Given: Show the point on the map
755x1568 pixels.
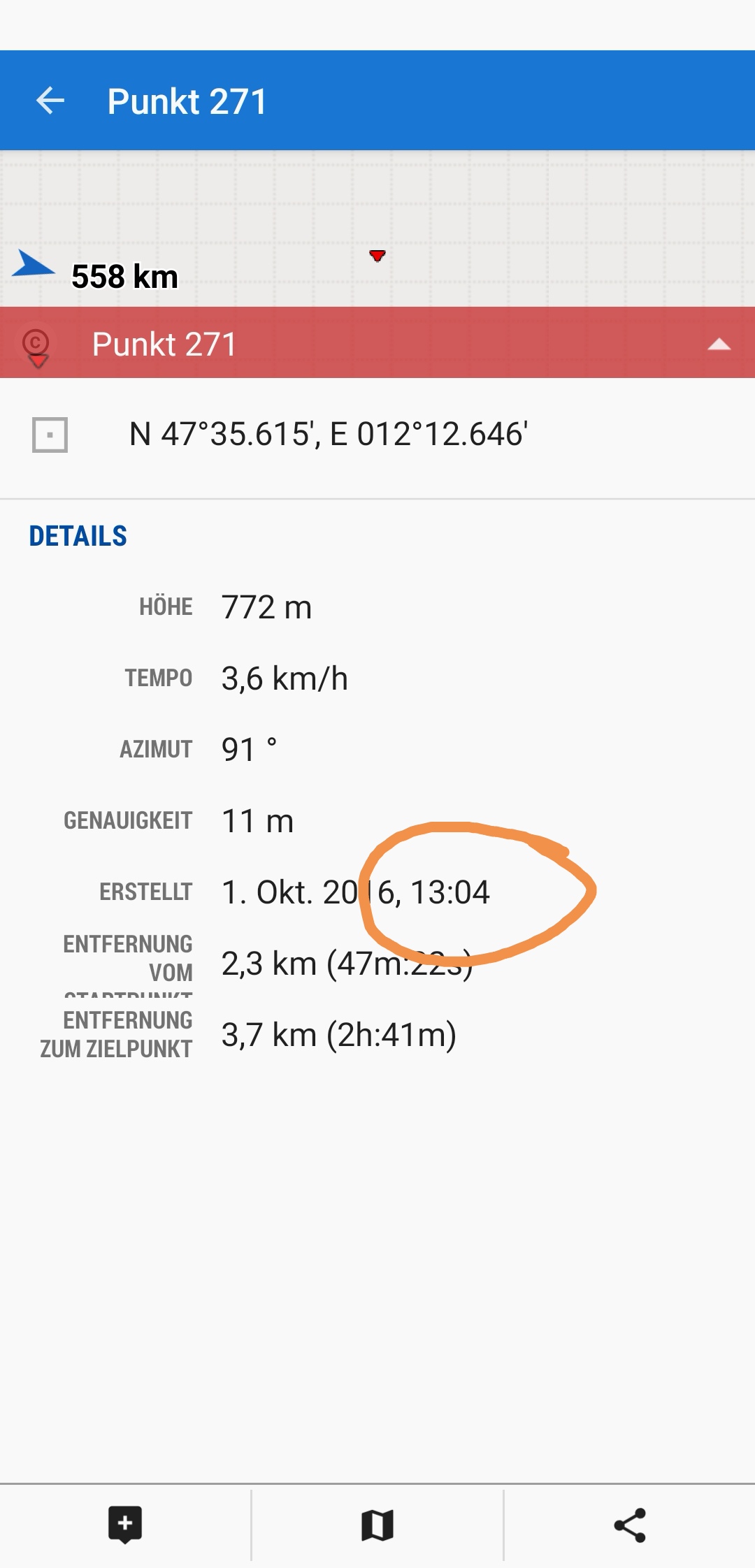Looking at the screenshot, I should pos(377,1525).
